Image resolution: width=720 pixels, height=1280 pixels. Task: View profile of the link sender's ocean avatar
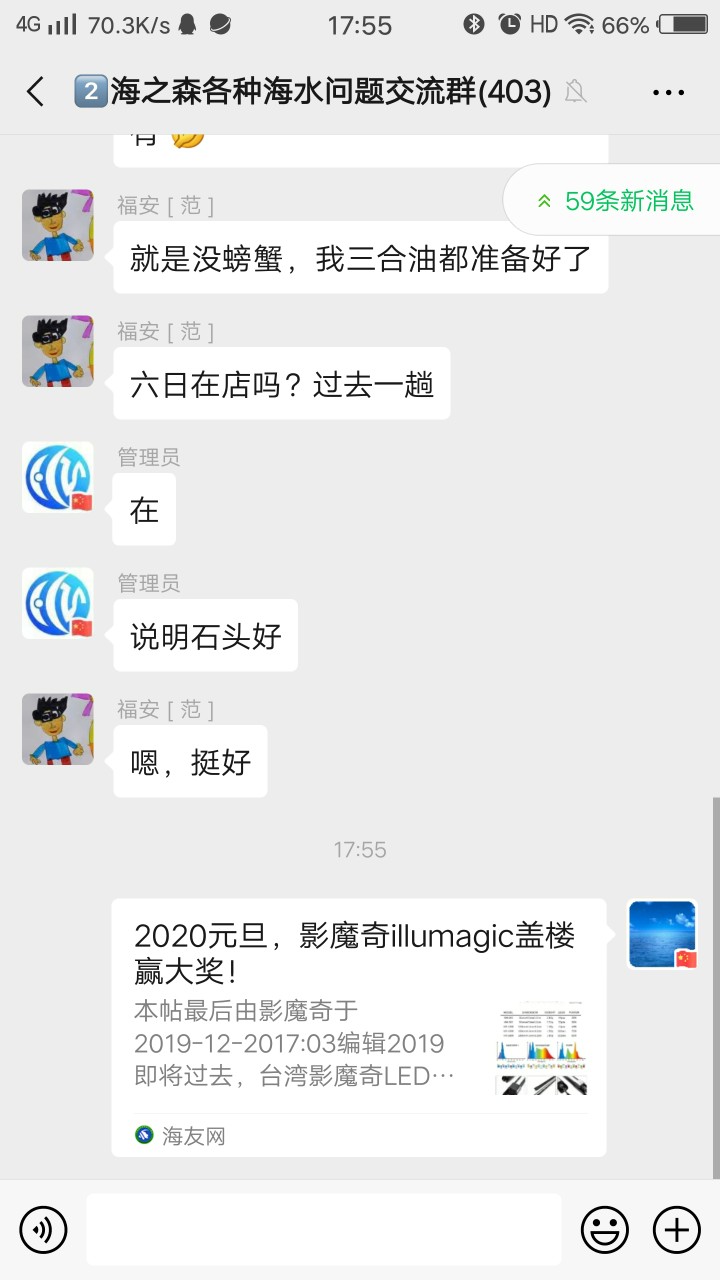click(x=662, y=934)
